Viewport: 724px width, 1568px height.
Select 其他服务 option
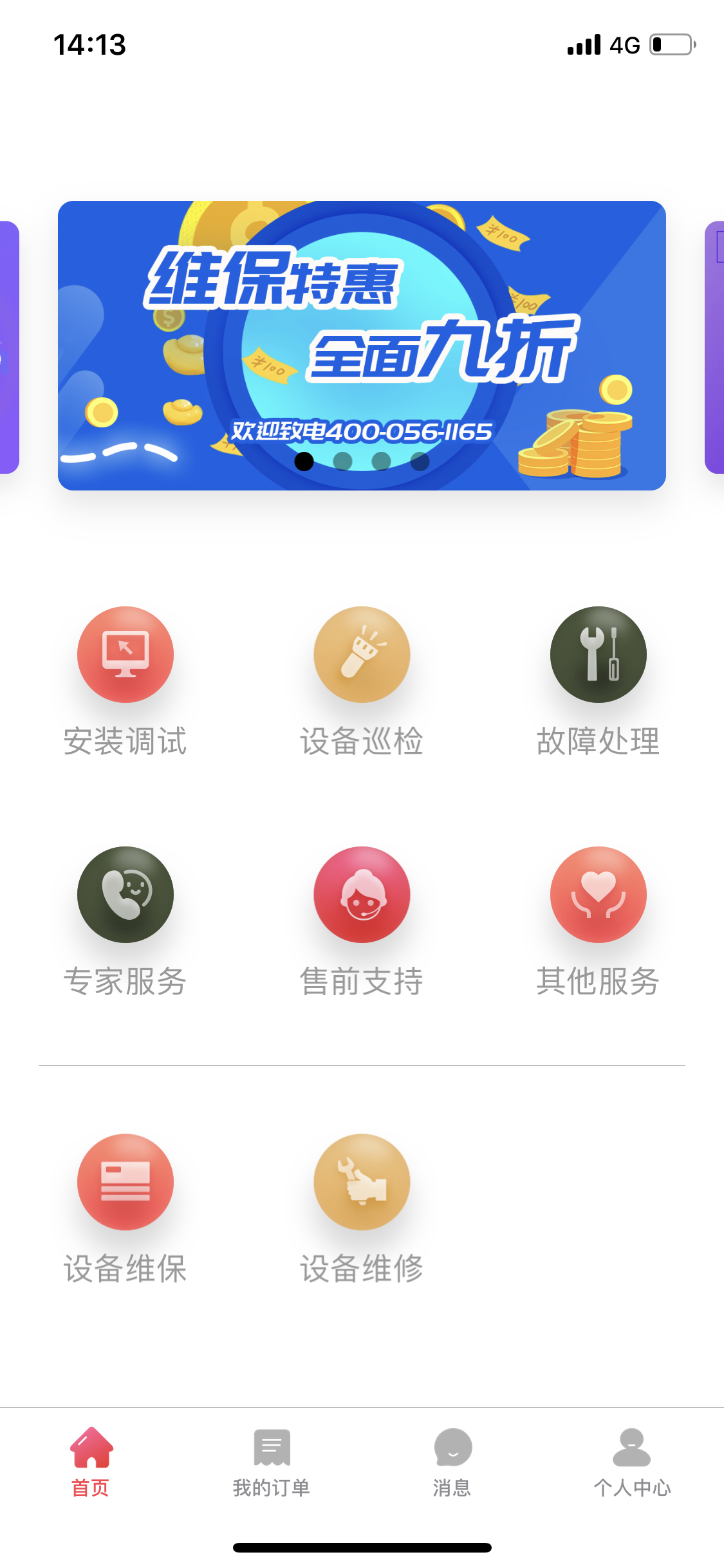tap(598, 895)
